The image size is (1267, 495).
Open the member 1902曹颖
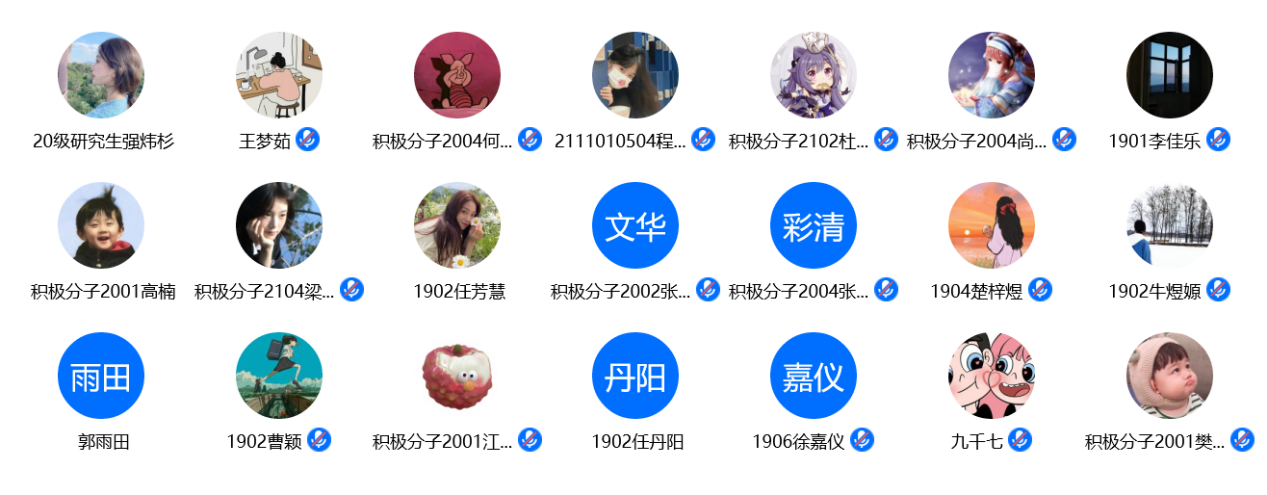coord(279,375)
